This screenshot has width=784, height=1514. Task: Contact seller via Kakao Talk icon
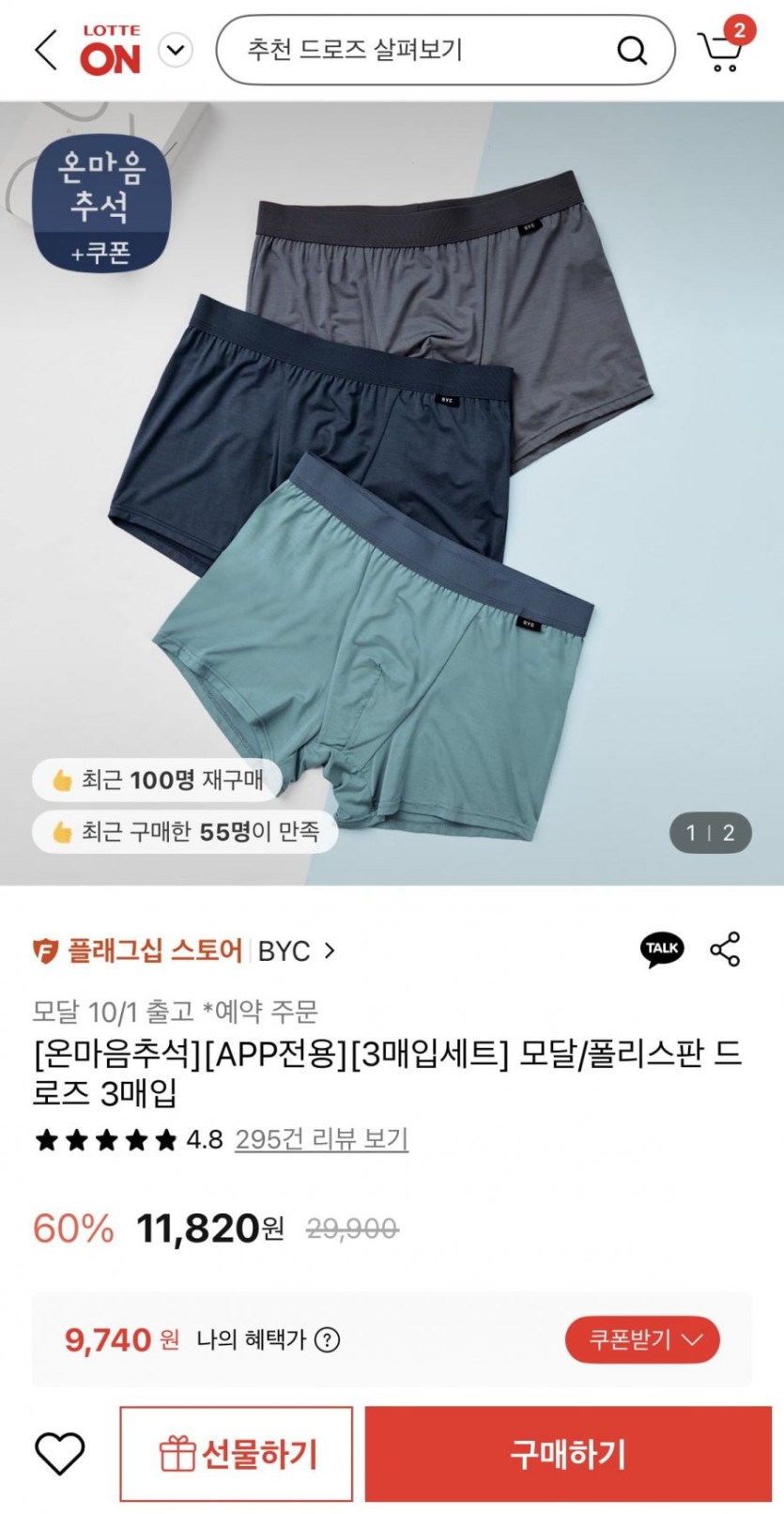(662, 949)
